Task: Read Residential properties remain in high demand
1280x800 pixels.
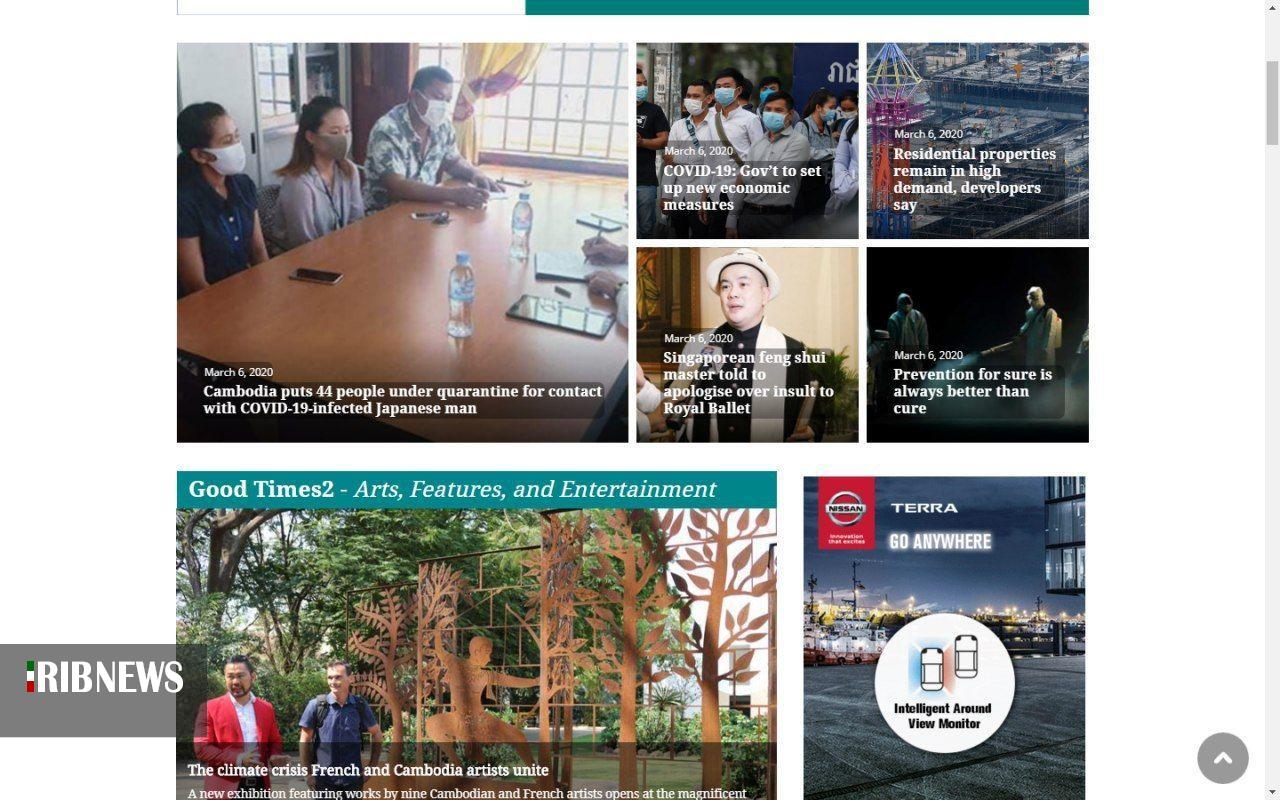Action: (974, 179)
